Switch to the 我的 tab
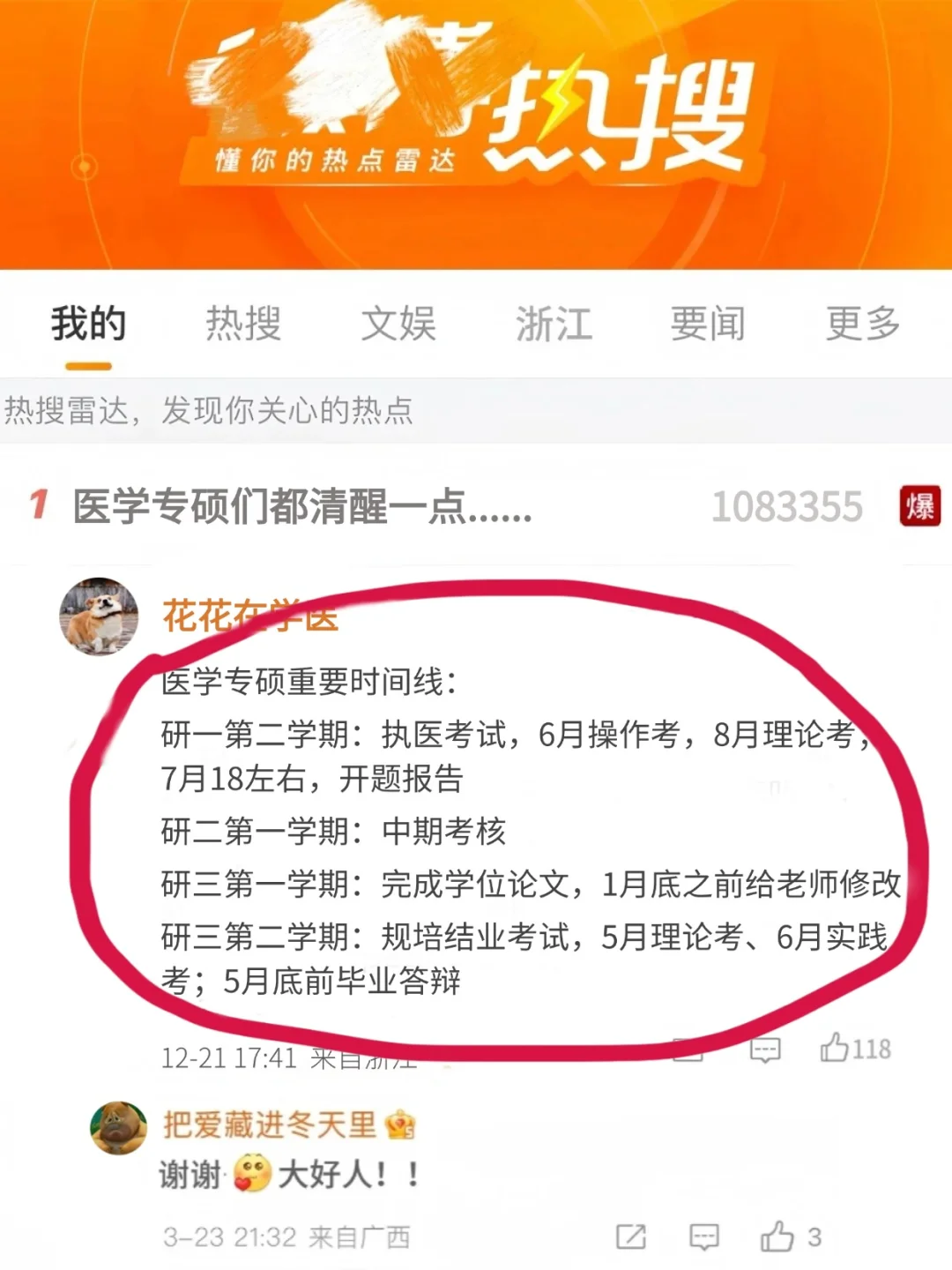 coord(88,324)
